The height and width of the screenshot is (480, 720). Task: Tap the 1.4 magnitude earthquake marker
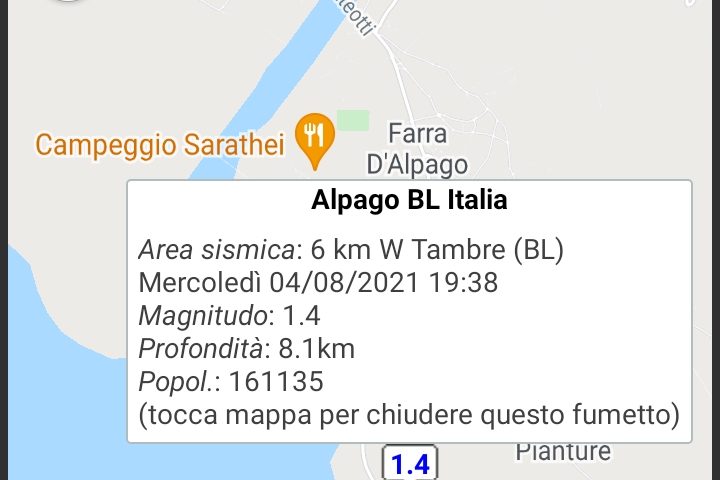(x=410, y=464)
